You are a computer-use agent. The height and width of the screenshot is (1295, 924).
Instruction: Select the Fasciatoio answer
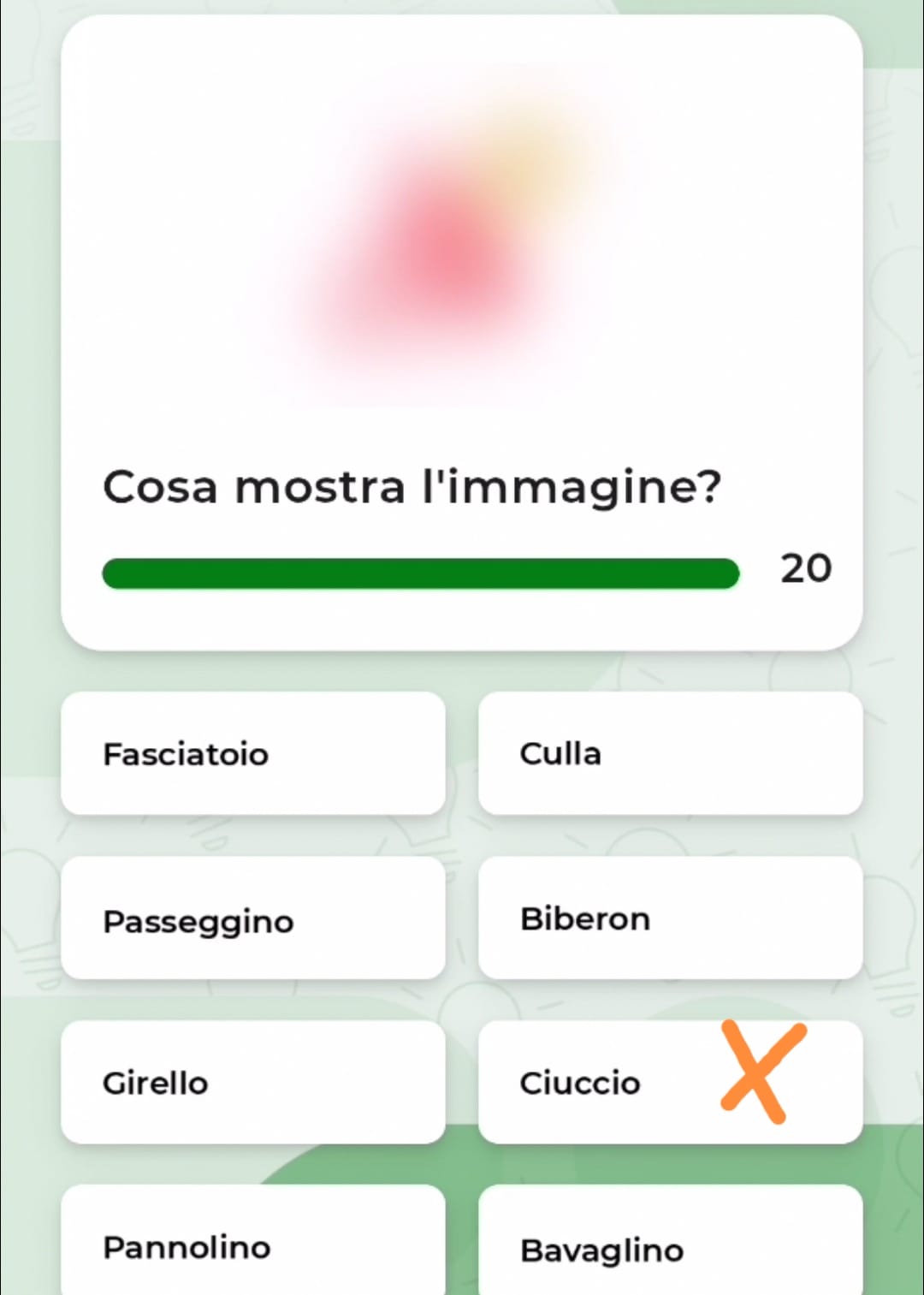pos(252,753)
